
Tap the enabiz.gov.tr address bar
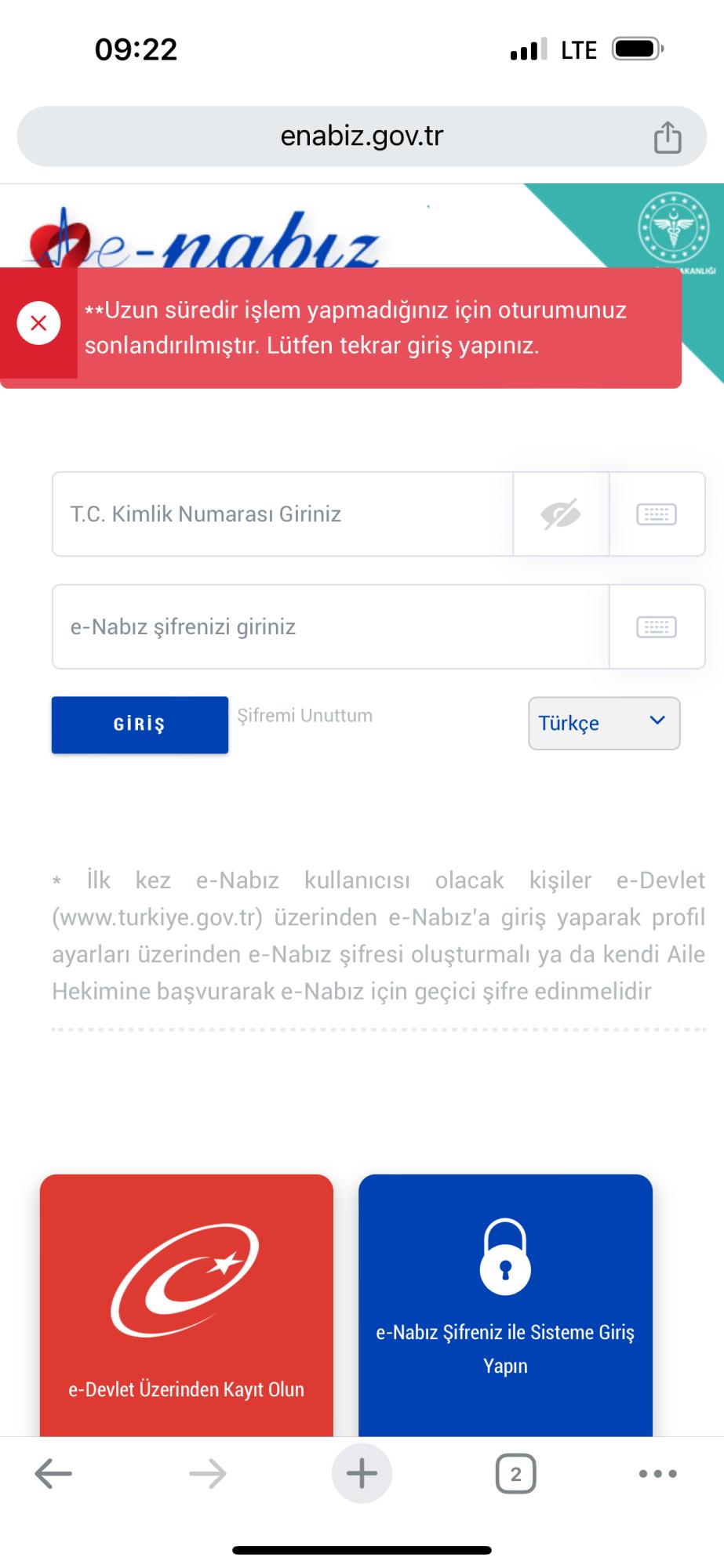point(362,136)
